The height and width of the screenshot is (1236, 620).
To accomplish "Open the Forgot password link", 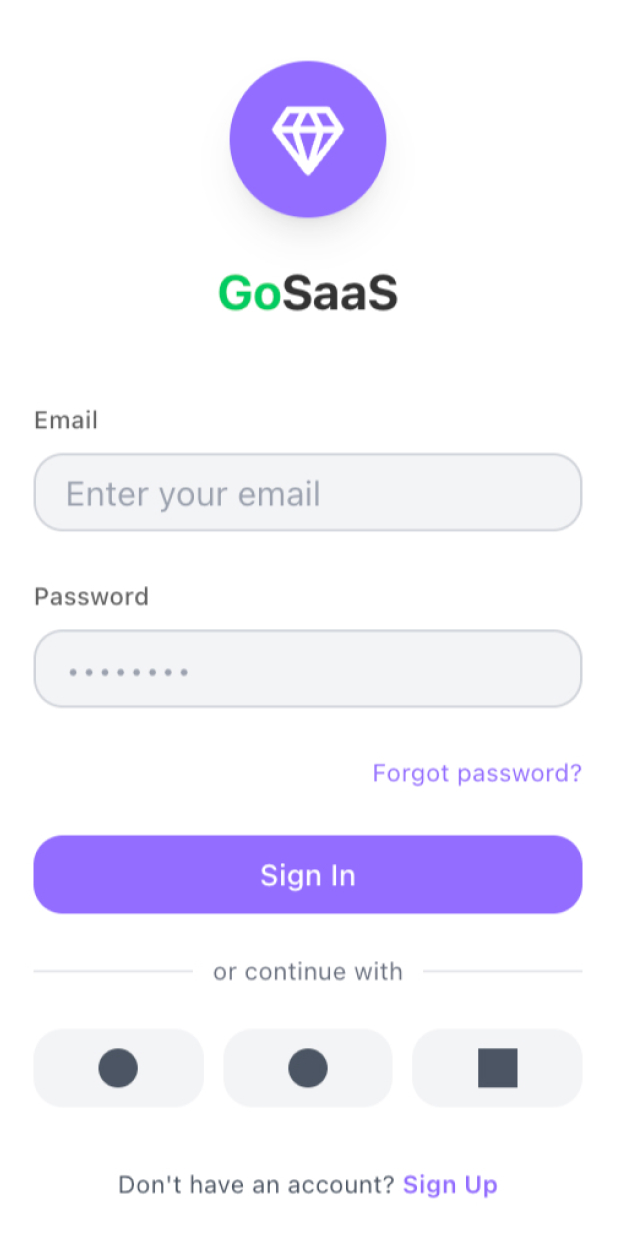I will click(476, 773).
